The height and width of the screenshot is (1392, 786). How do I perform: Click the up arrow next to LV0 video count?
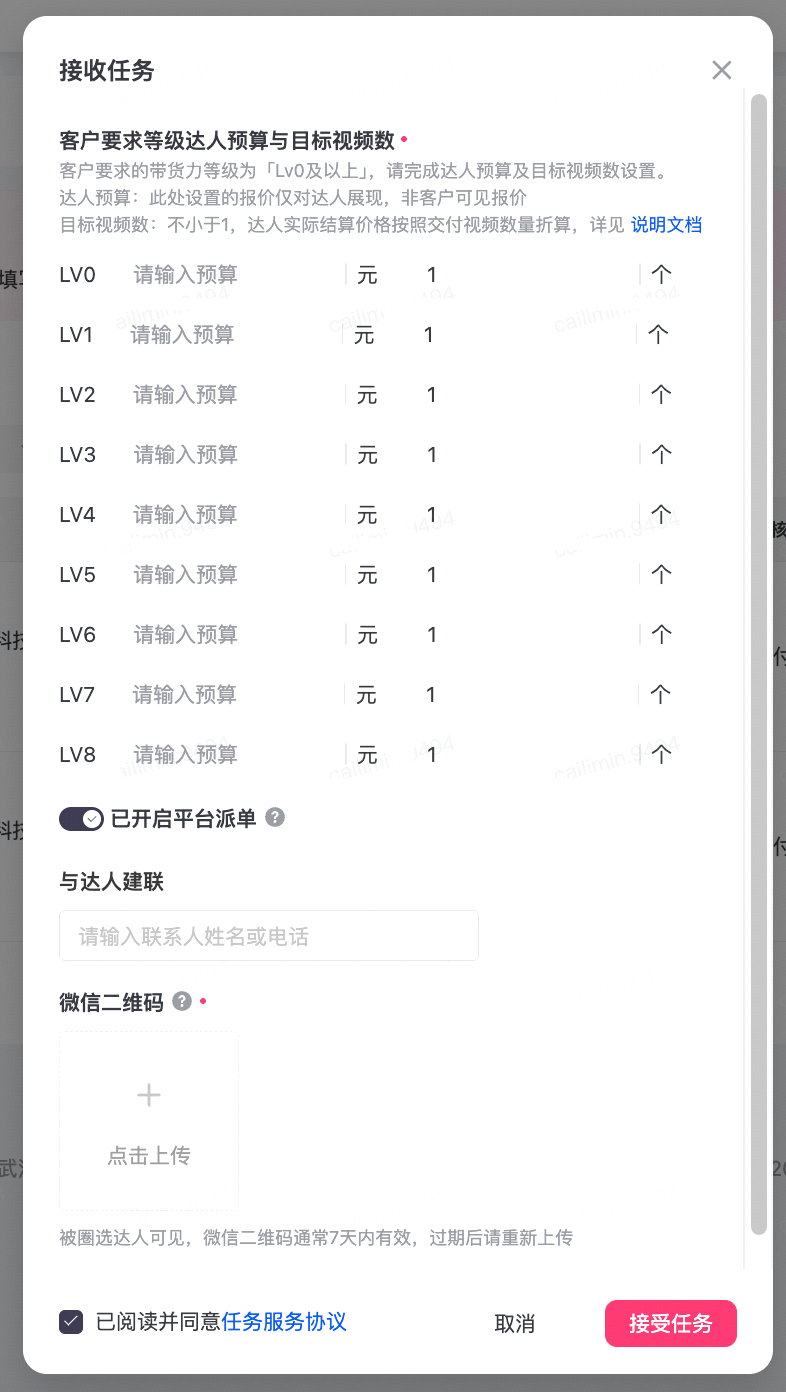(660, 275)
